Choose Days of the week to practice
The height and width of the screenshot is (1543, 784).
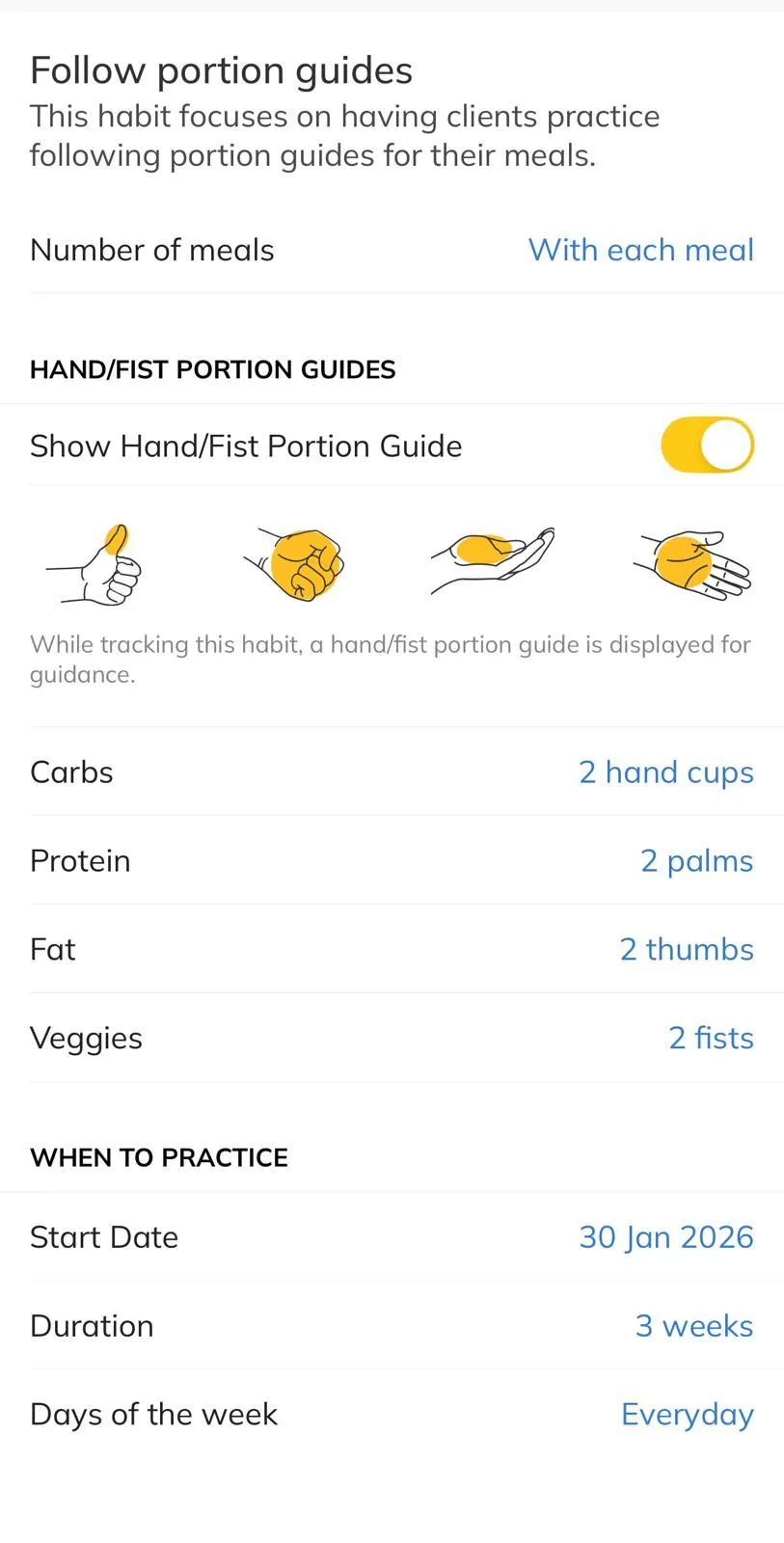[x=687, y=1415]
